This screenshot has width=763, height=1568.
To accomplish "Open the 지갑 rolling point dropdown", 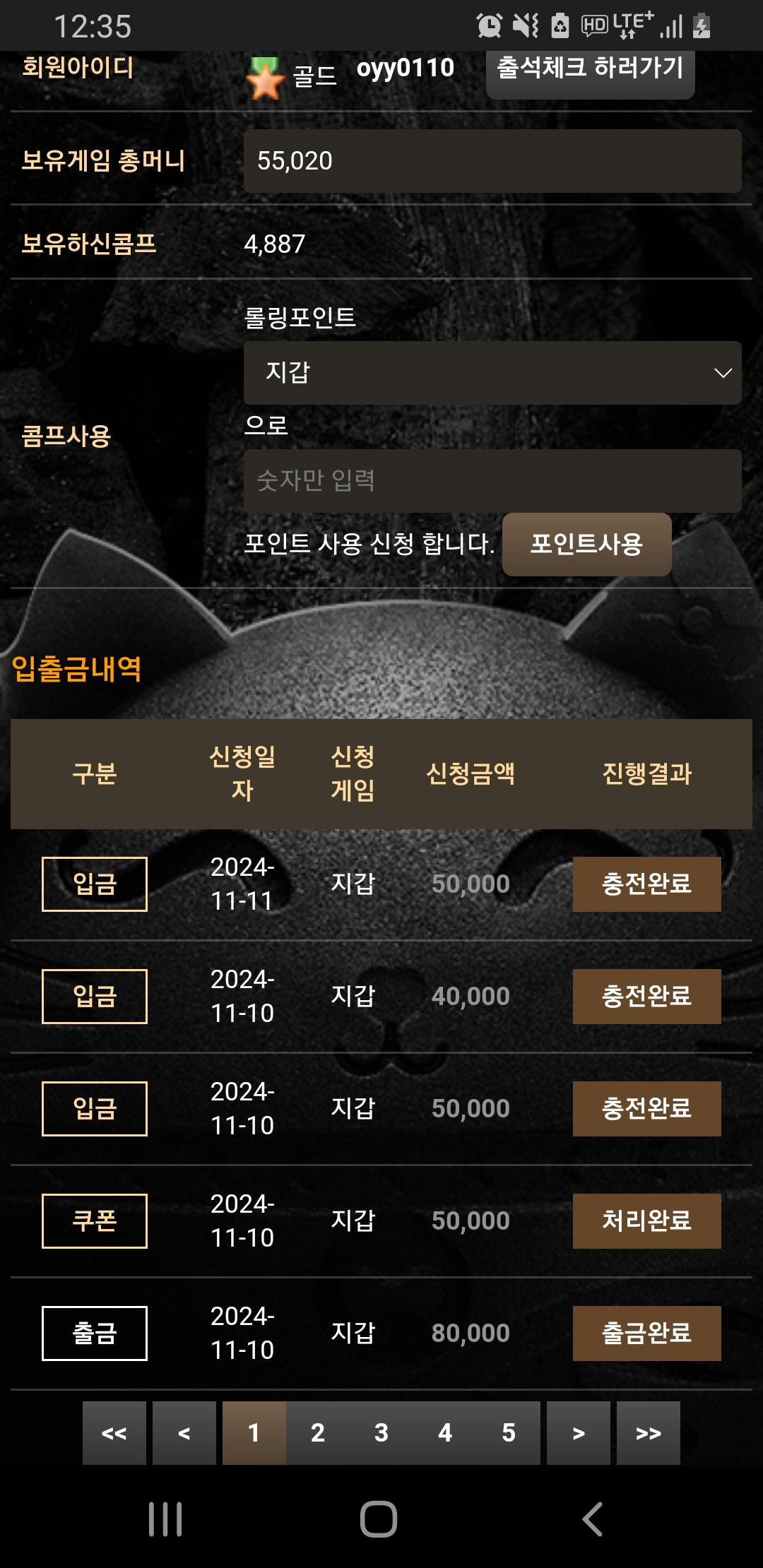I will 492,373.
